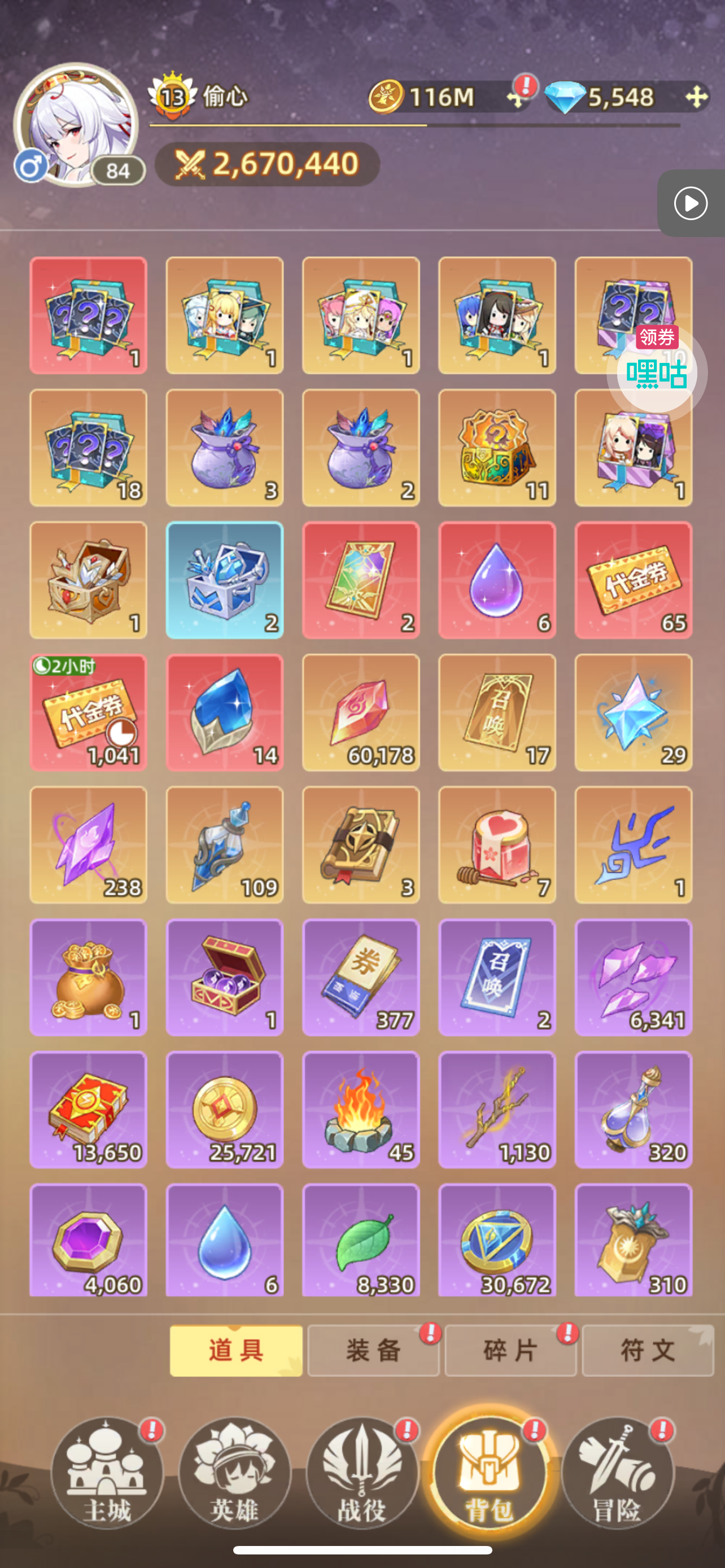The height and width of the screenshot is (1568, 725).
Task: Open the player avatar profile
Action: point(76,125)
